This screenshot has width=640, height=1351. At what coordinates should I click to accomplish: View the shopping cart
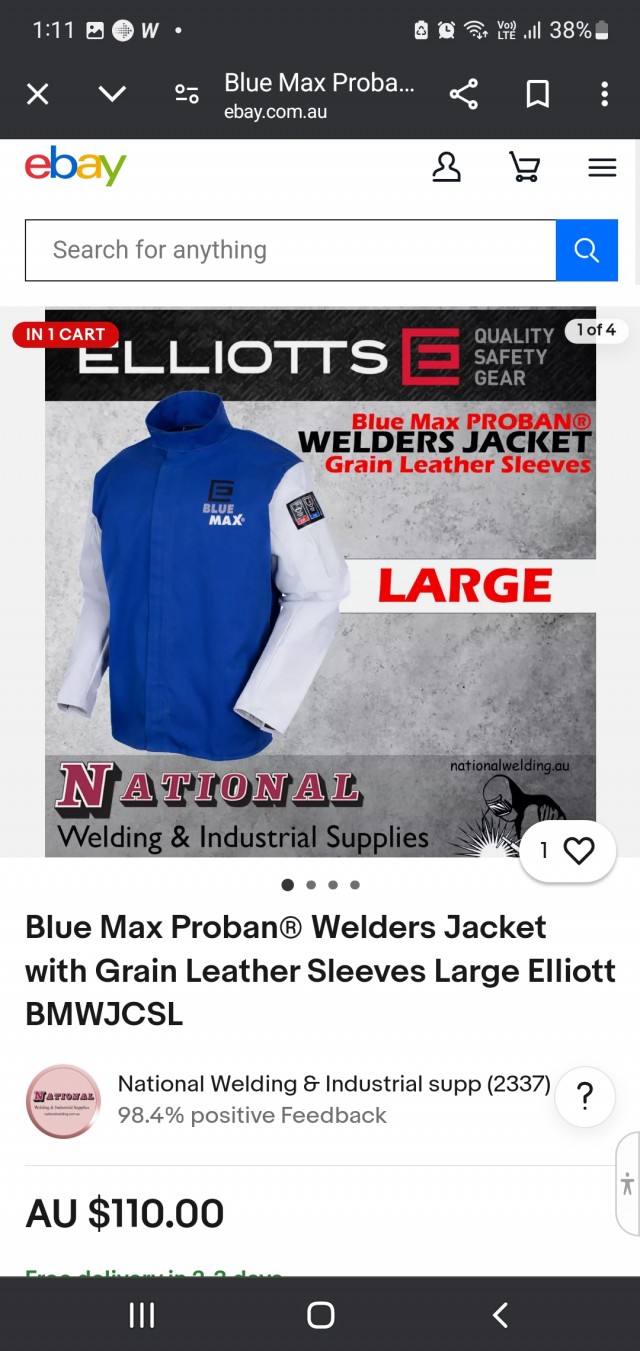point(524,167)
